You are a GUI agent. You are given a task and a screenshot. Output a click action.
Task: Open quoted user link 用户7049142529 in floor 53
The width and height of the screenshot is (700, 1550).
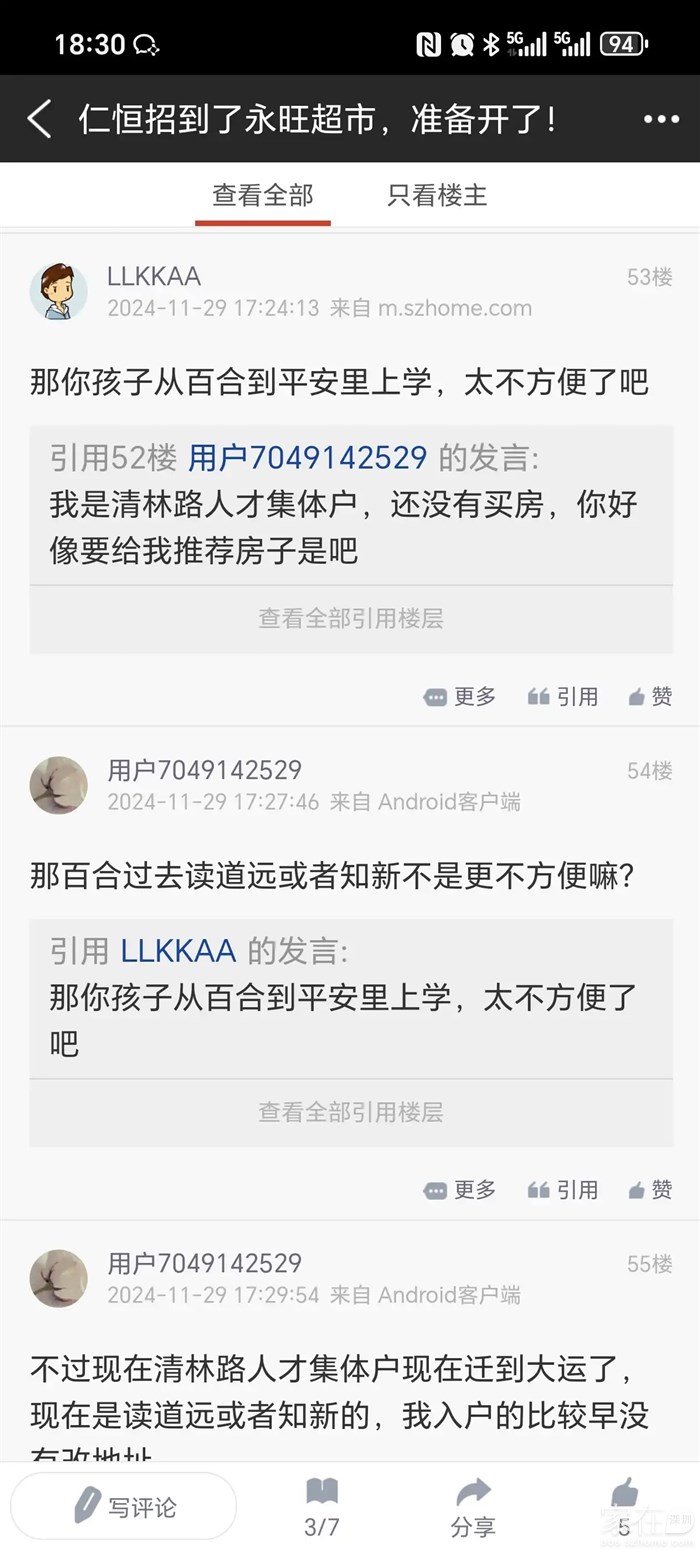pos(308,458)
